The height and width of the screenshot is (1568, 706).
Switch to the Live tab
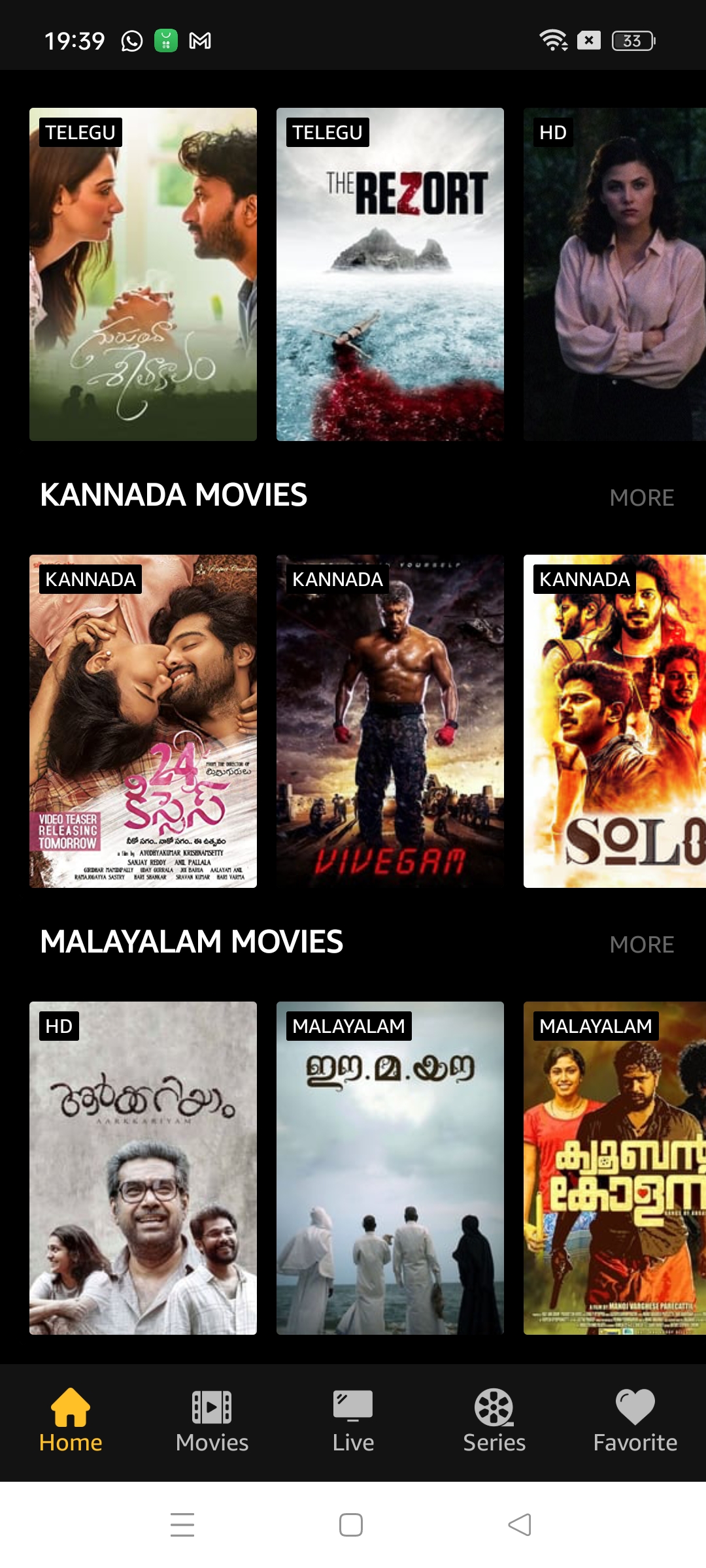click(353, 1422)
